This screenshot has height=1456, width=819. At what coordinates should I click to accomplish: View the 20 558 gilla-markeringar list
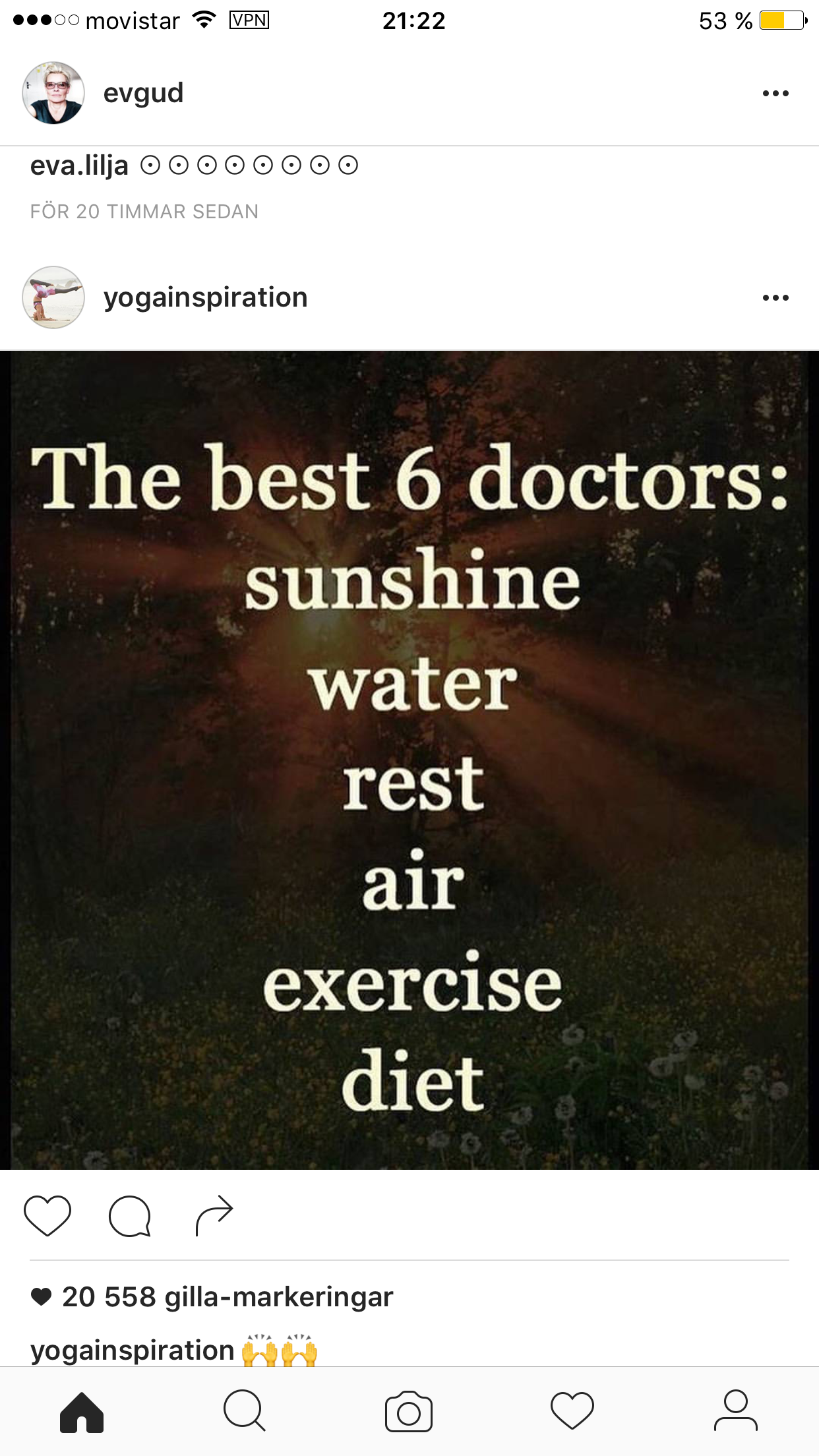pyautogui.click(x=227, y=1297)
